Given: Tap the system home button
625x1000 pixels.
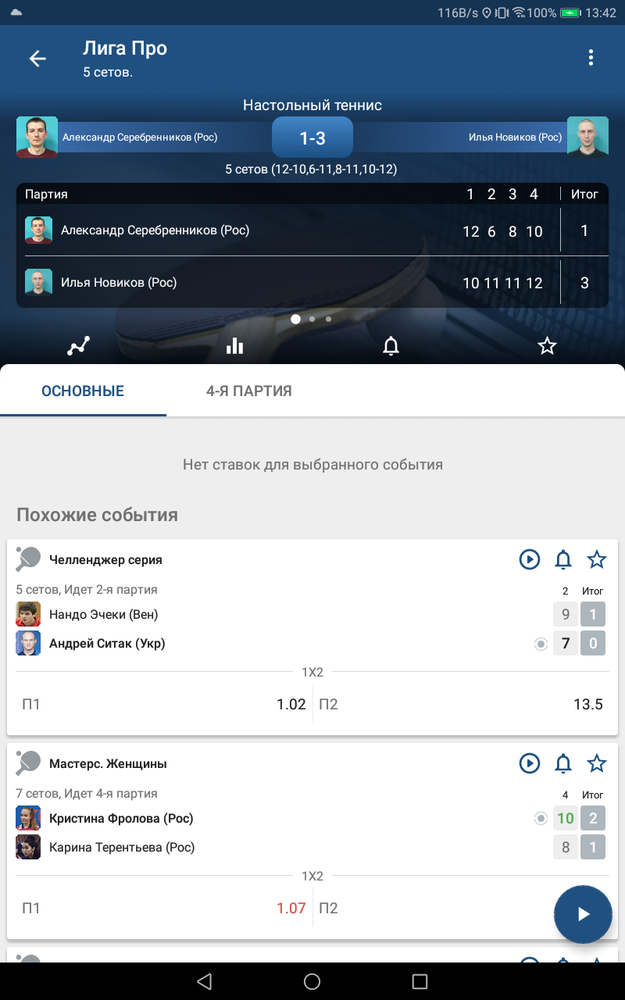Looking at the screenshot, I should click(x=312, y=981).
